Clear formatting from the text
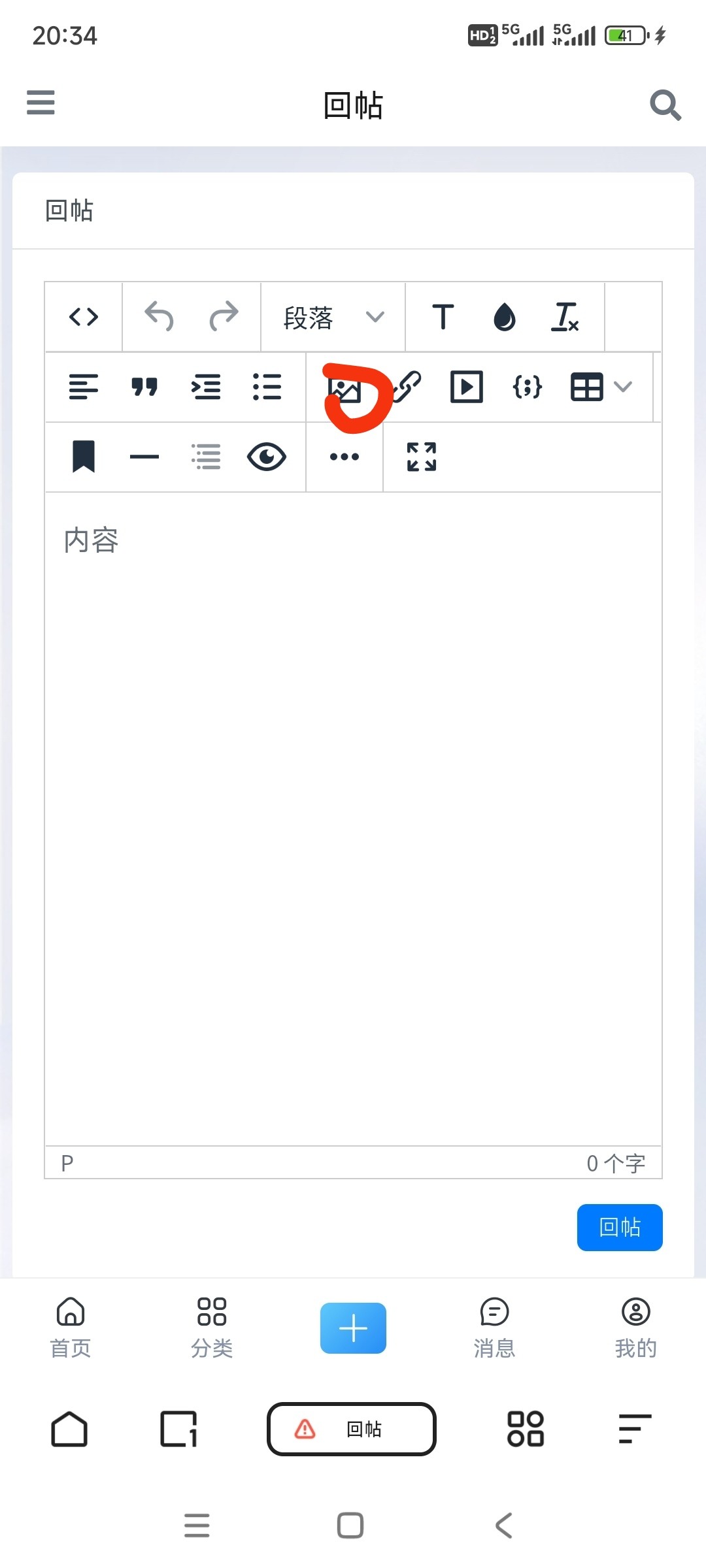This screenshot has height=1568, width=706. point(565,317)
